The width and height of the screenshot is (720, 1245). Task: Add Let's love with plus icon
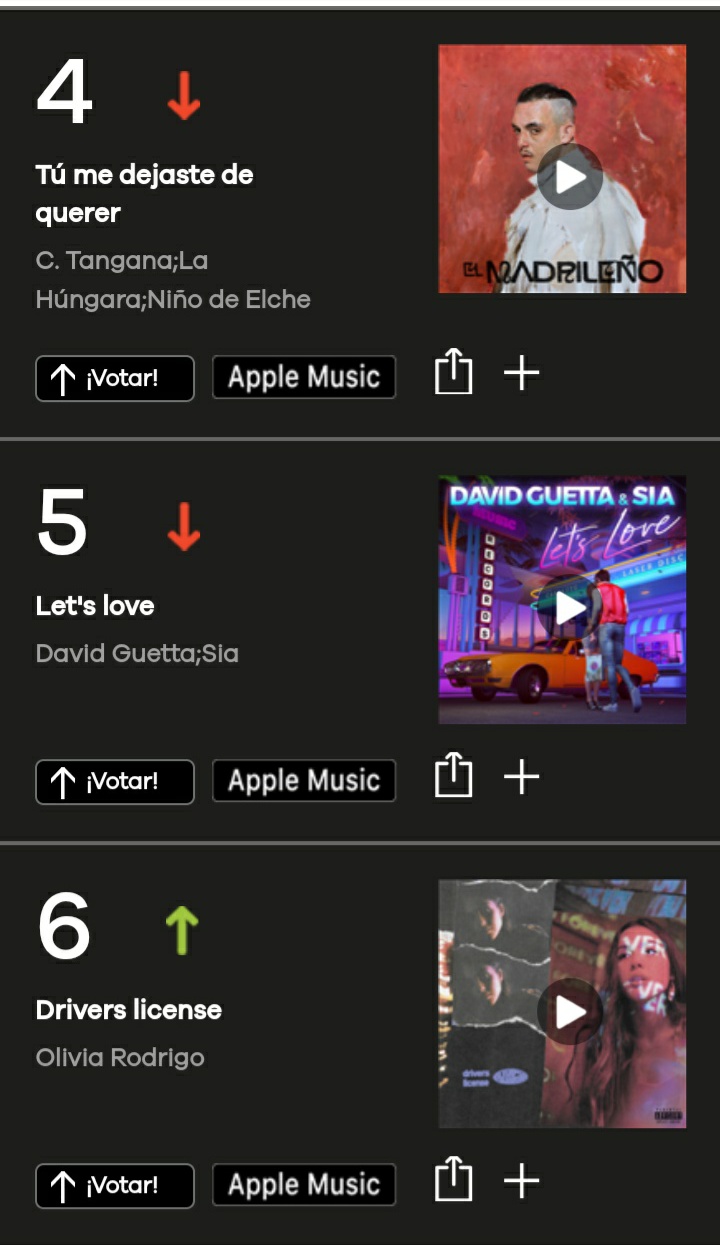point(521,776)
